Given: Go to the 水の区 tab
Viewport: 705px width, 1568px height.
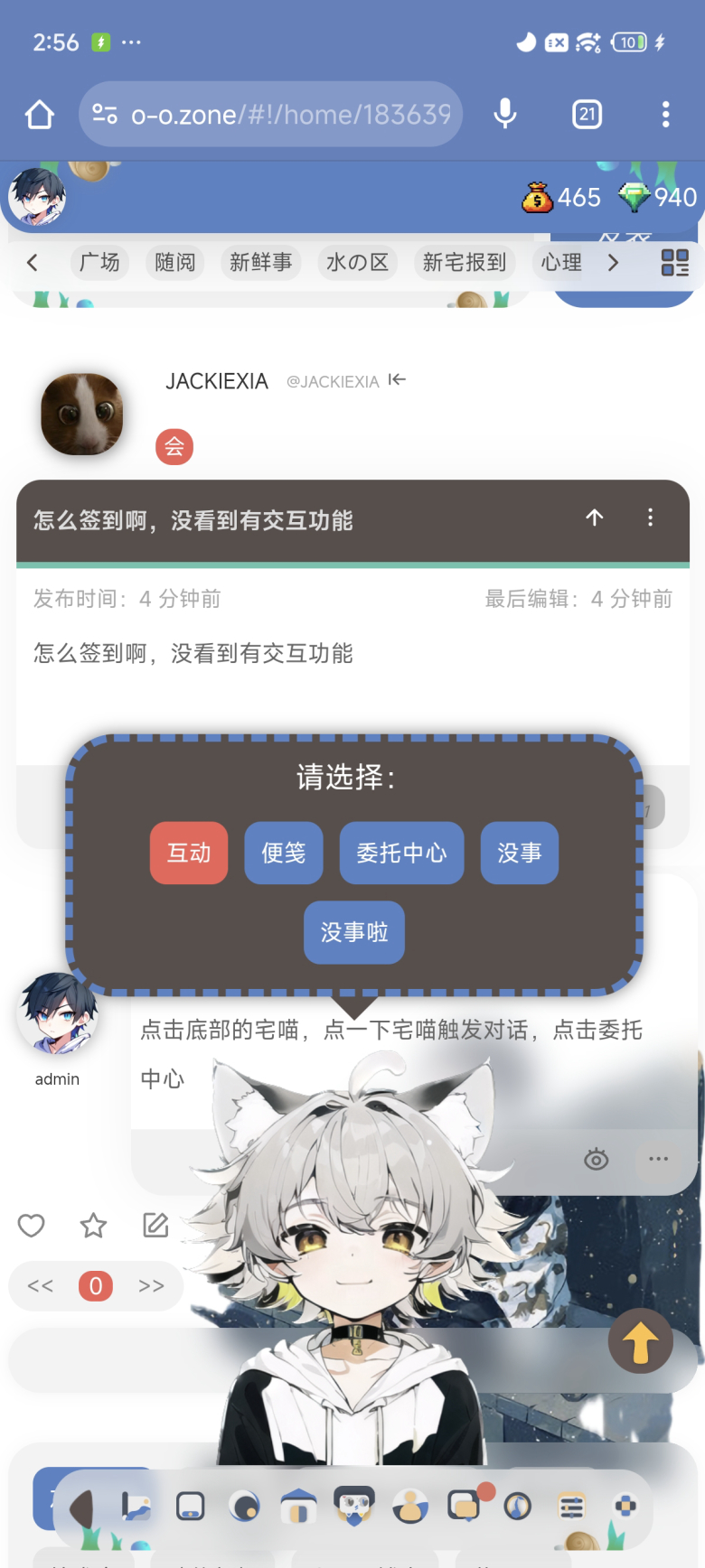Looking at the screenshot, I should (x=357, y=263).
